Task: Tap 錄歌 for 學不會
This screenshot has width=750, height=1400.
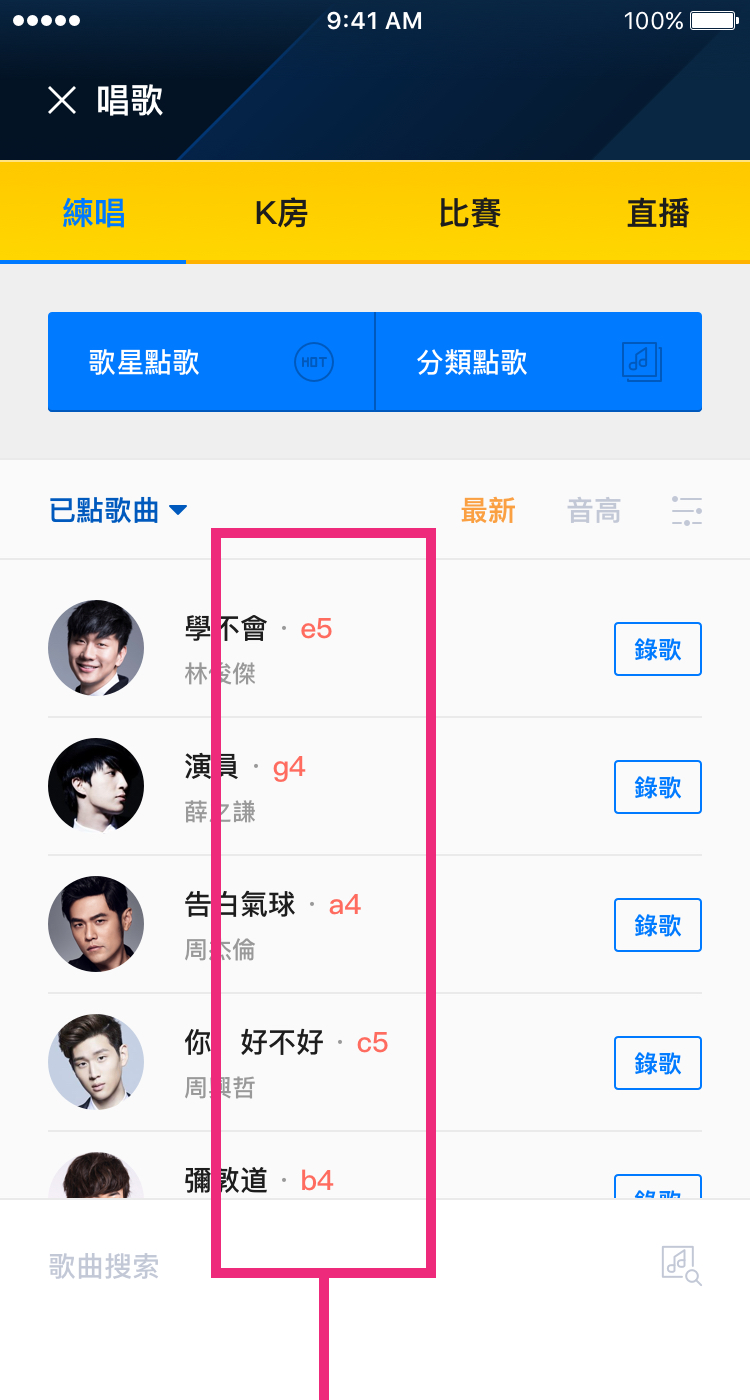Action: 657,649
